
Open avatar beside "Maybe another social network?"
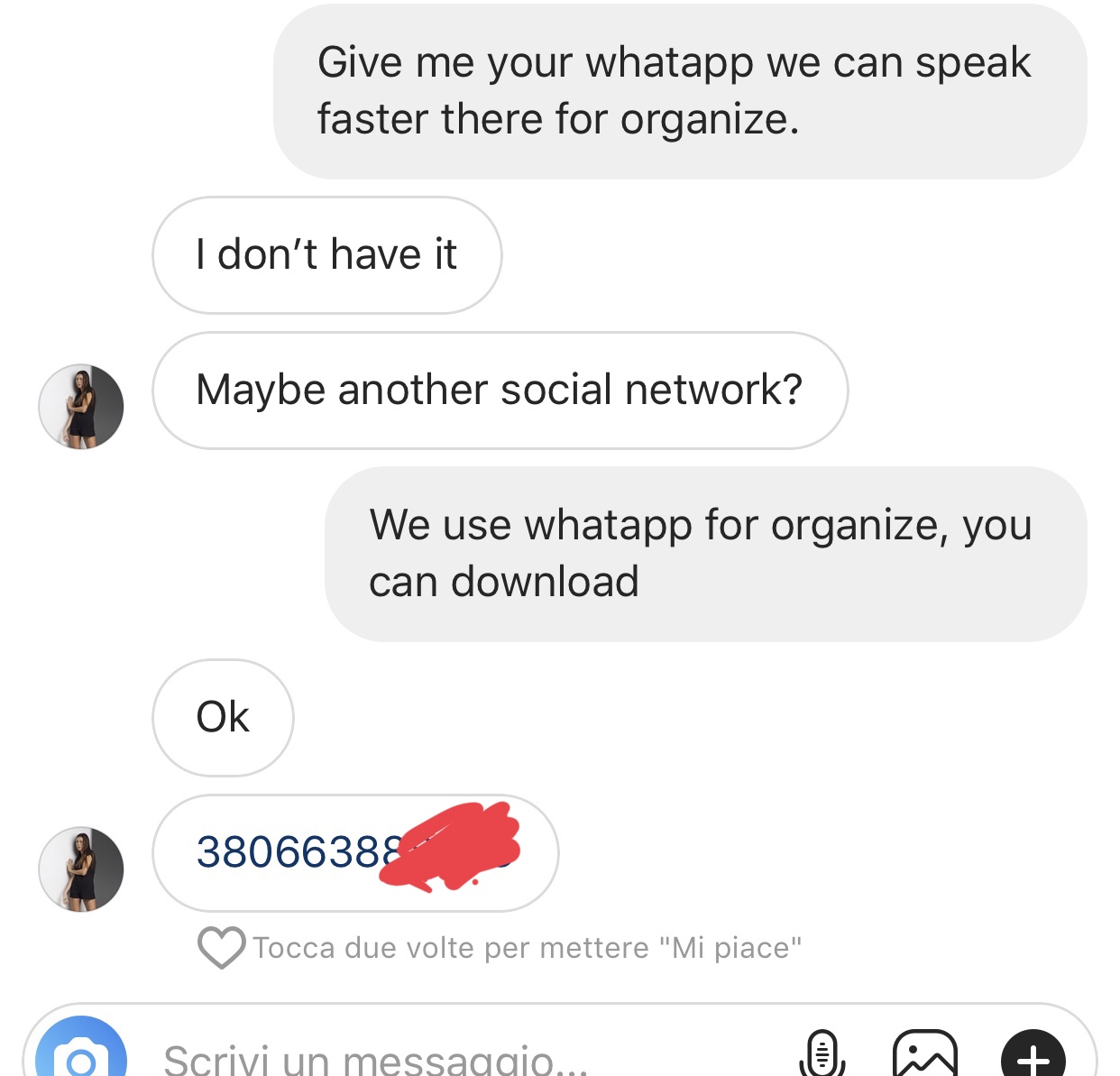pos(81,407)
